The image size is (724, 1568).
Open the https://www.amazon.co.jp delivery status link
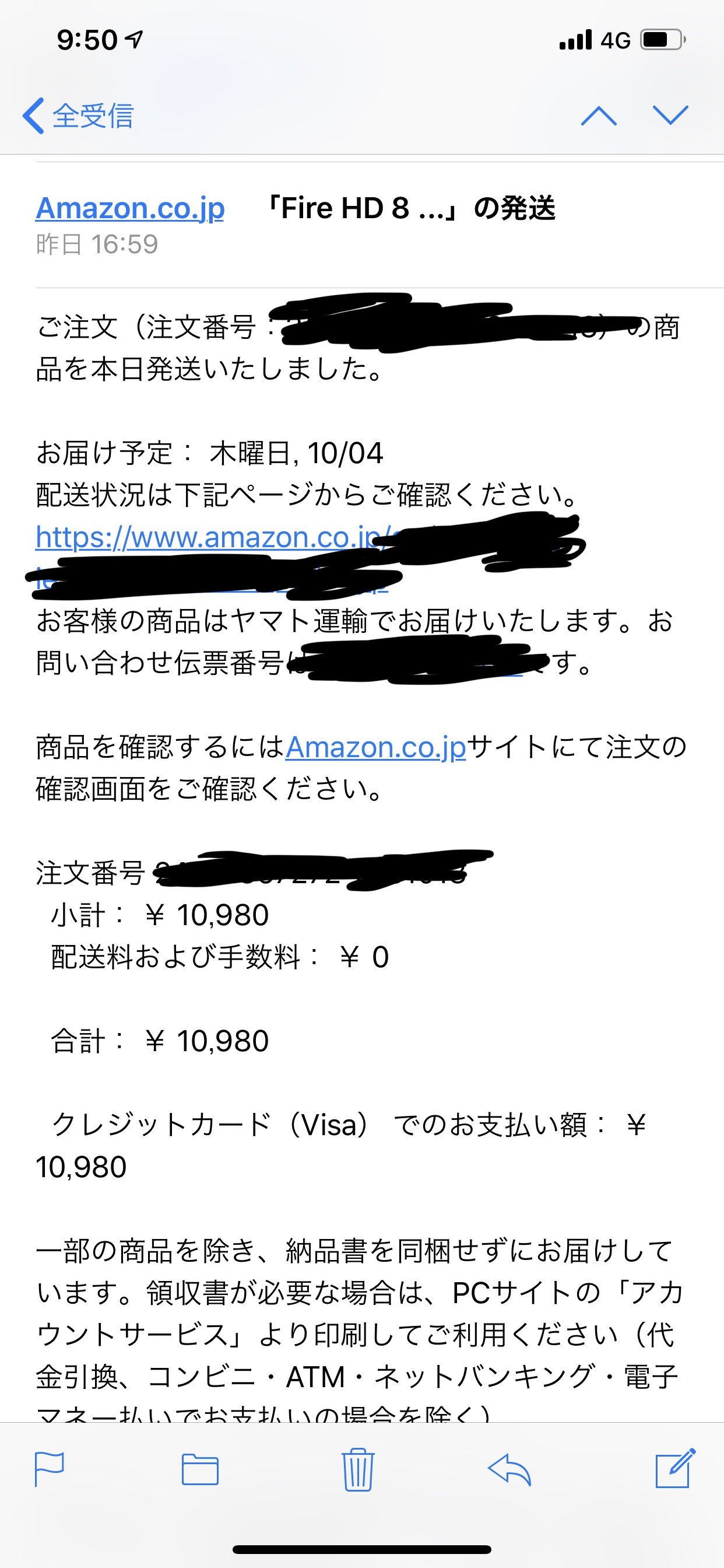pyautogui.click(x=207, y=537)
